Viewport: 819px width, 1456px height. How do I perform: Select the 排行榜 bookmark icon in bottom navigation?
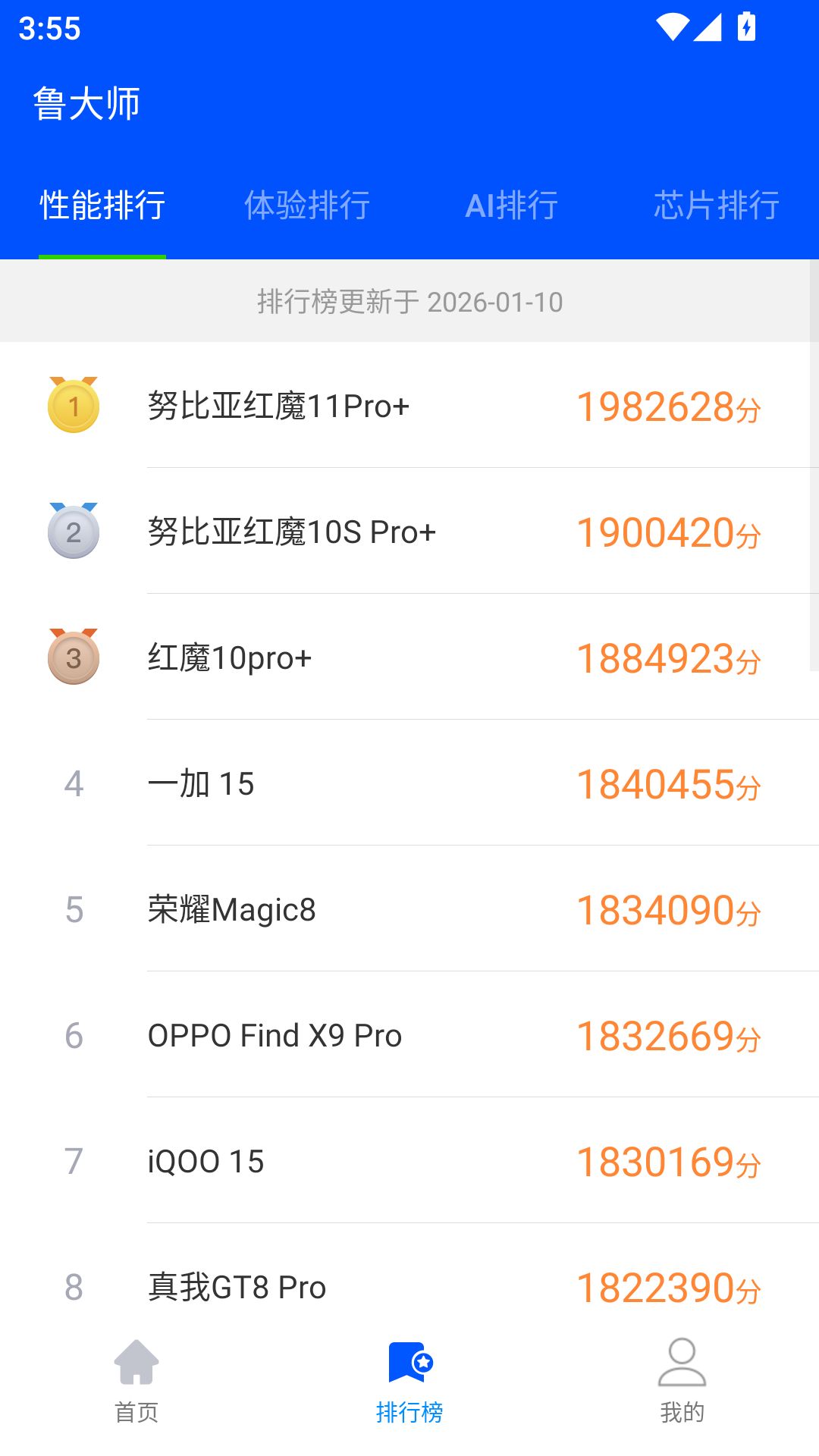pos(409,1365)
